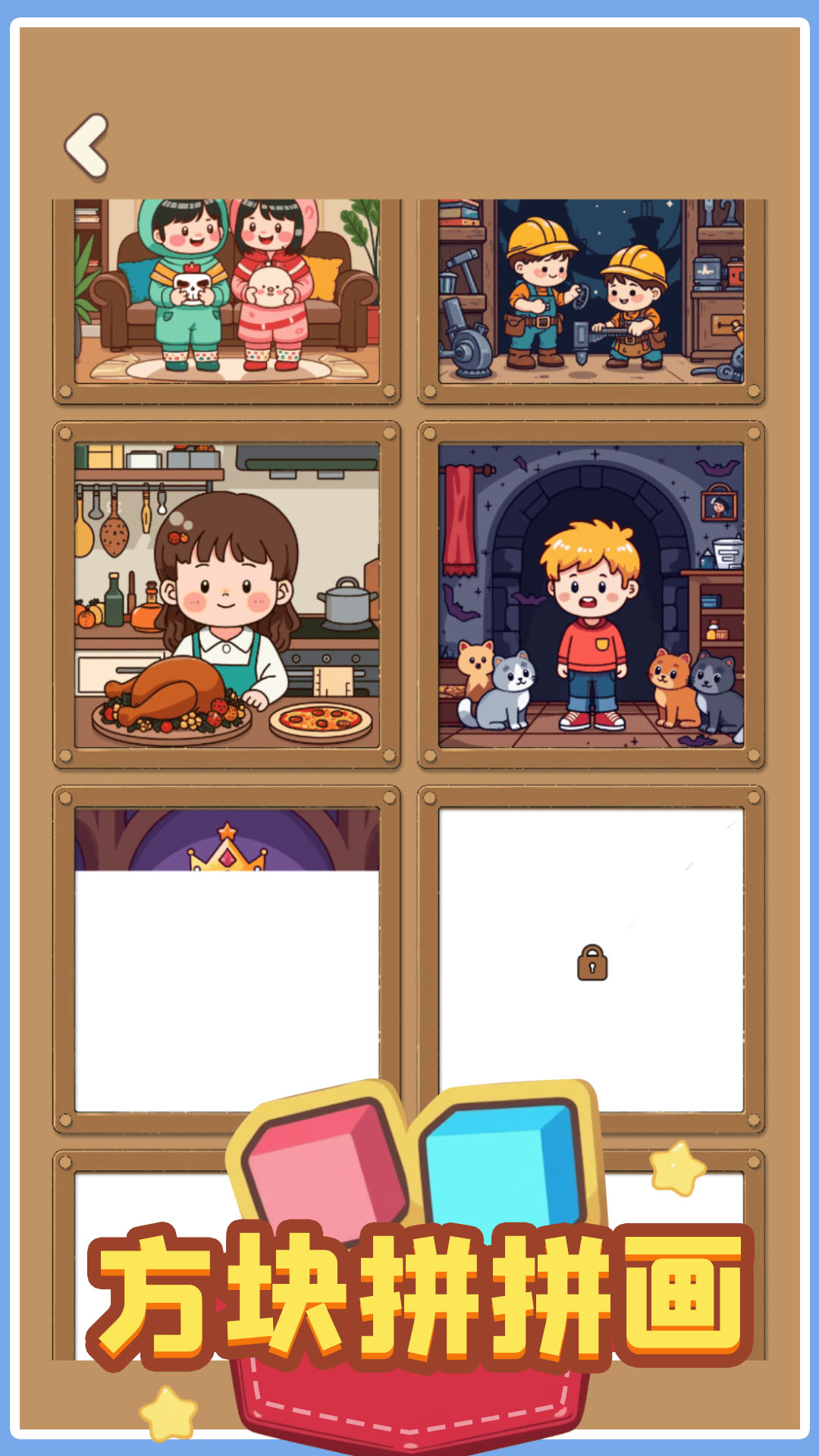
Task: Click the back arrow to leave level select
Action: coord(86,144)
